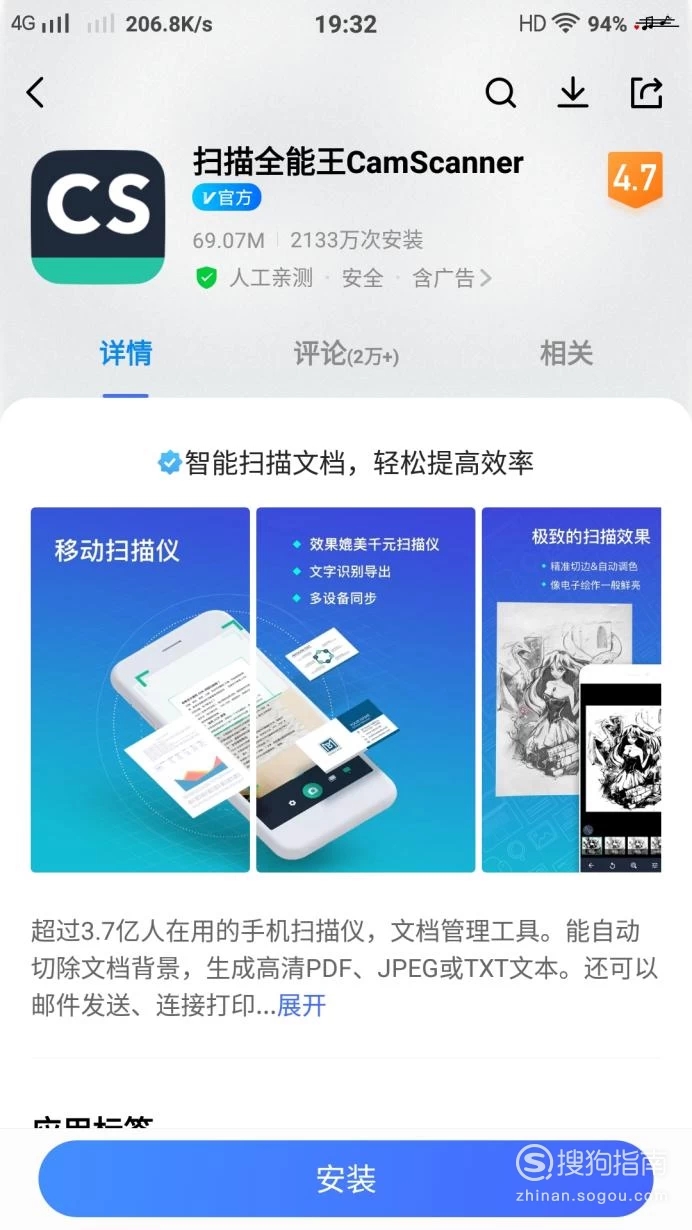Open the 移动扫描仪 screenshot
This screenshot has width=692, height=1230.
pos(140,690)
